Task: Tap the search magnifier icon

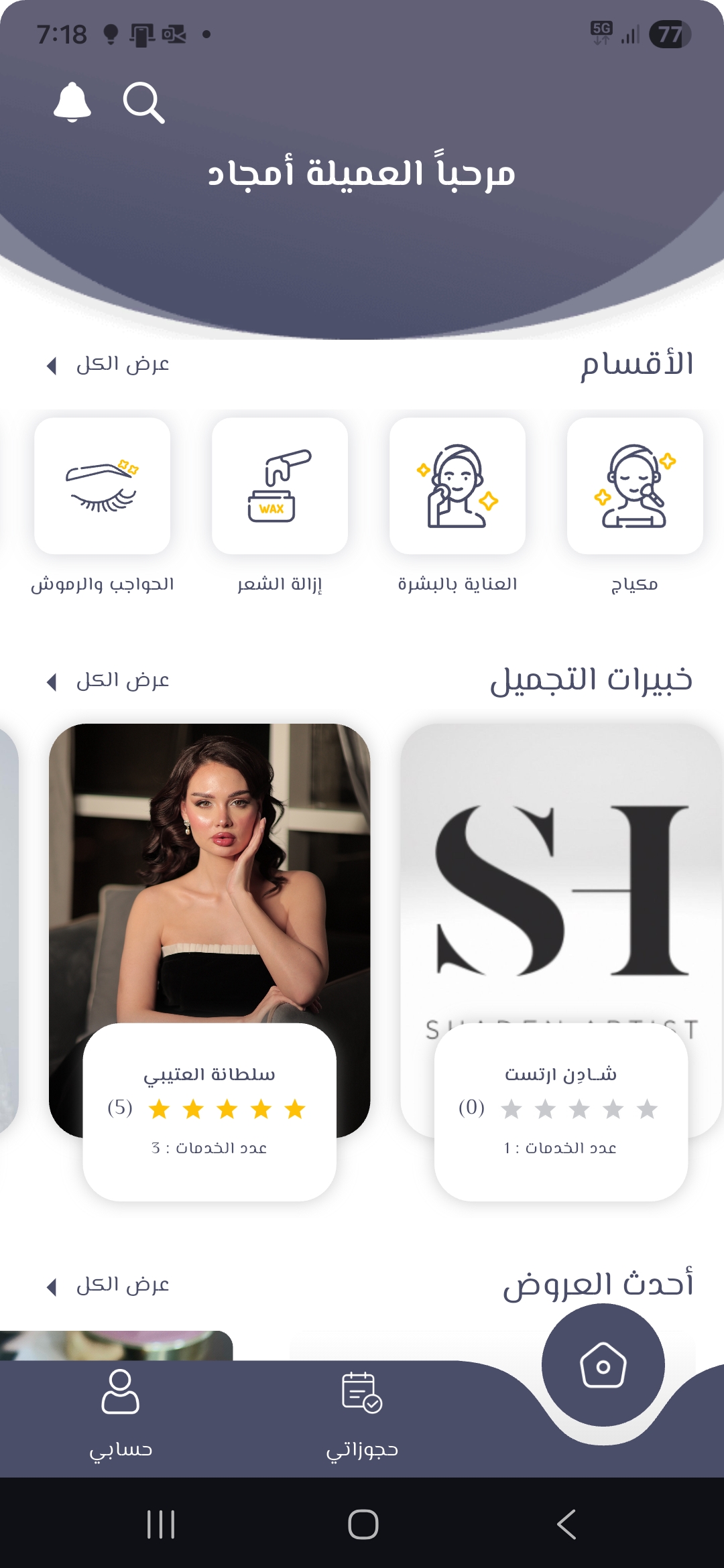Action: [x=143, y=103]
